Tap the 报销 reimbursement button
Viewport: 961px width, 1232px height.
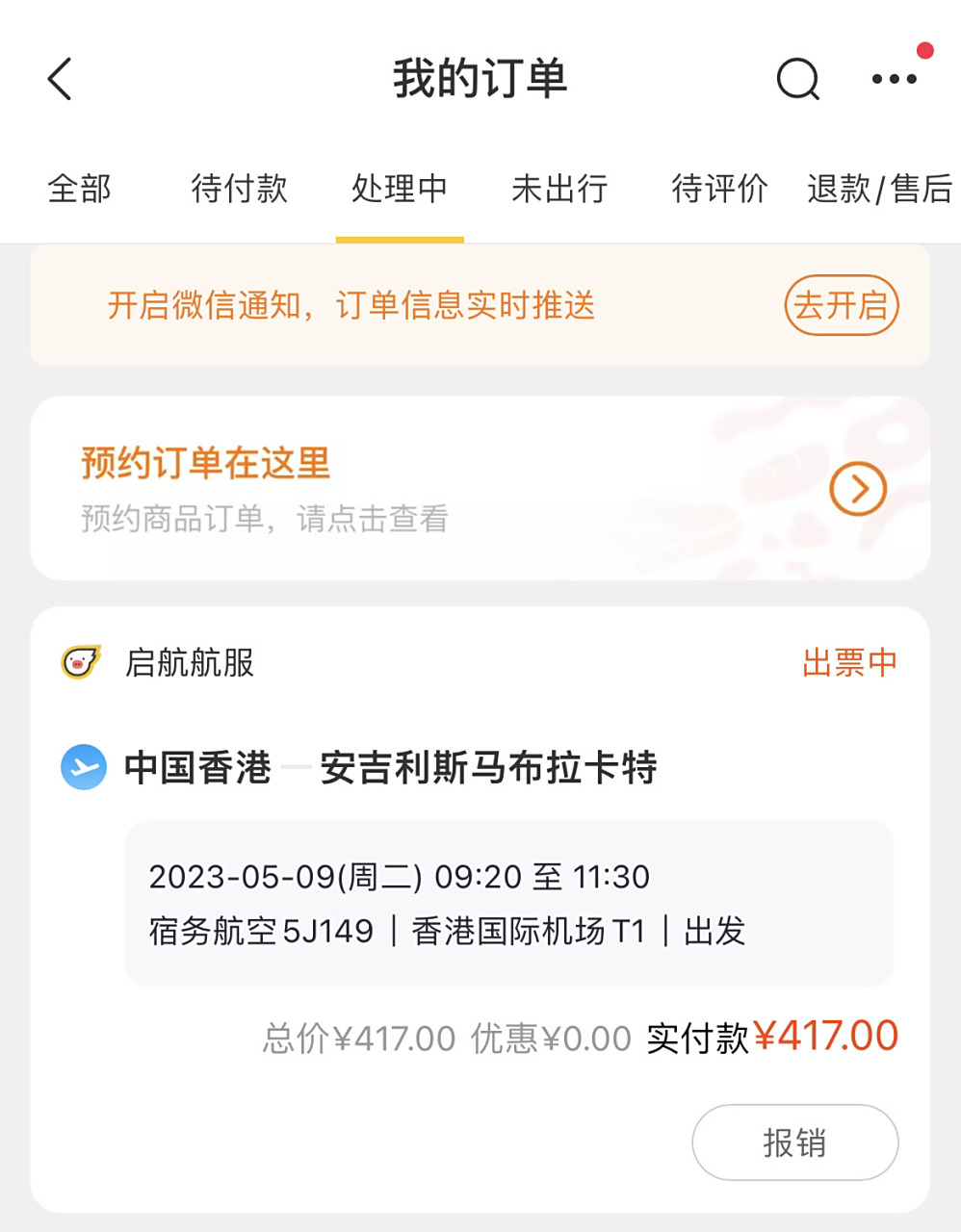795,1142
